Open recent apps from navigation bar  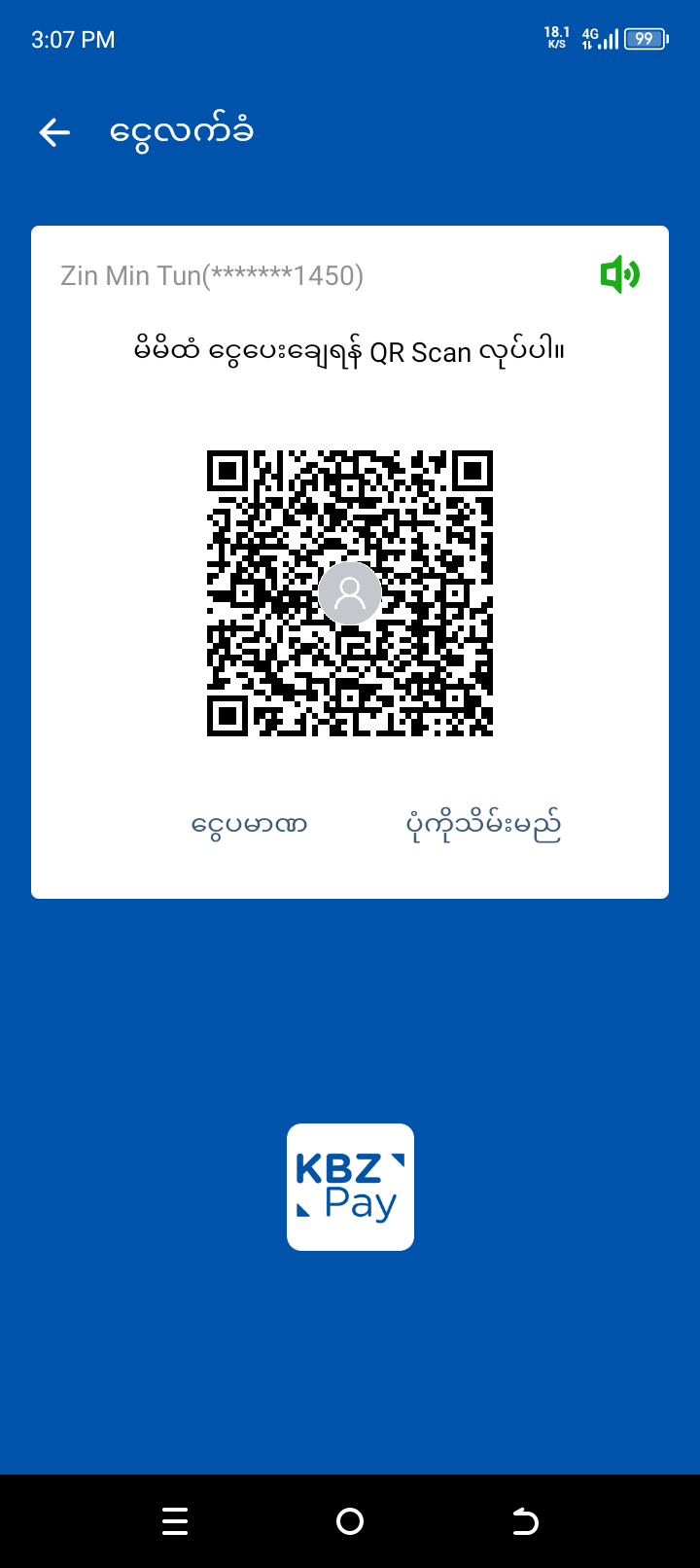coord(175,1521)
